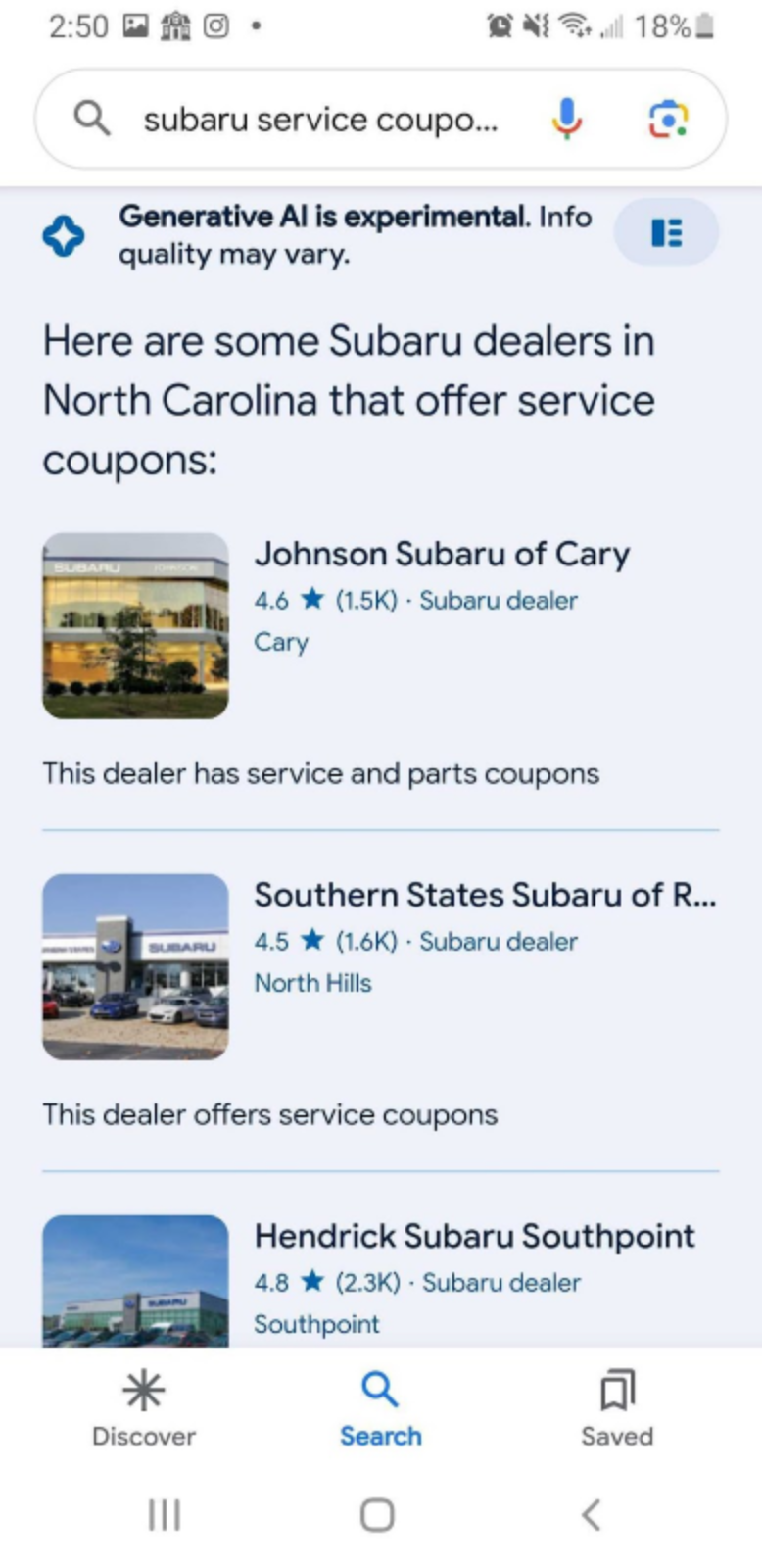Viewport: 762px width, 1568px height.
Task: Select the Search tab
Action: (x=380, y=1408)
